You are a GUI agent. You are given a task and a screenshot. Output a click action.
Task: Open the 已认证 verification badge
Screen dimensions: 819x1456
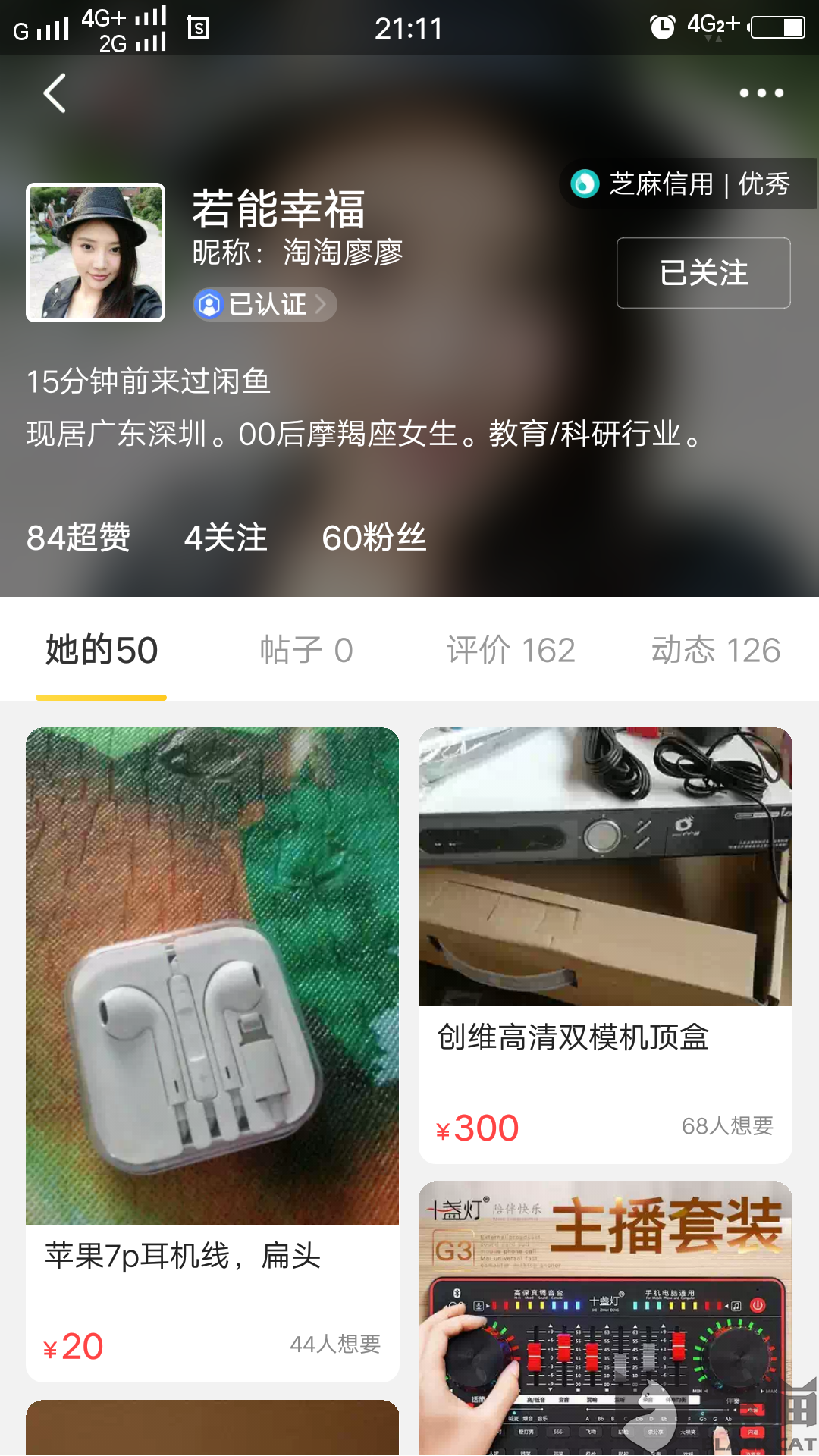point(264,305)
